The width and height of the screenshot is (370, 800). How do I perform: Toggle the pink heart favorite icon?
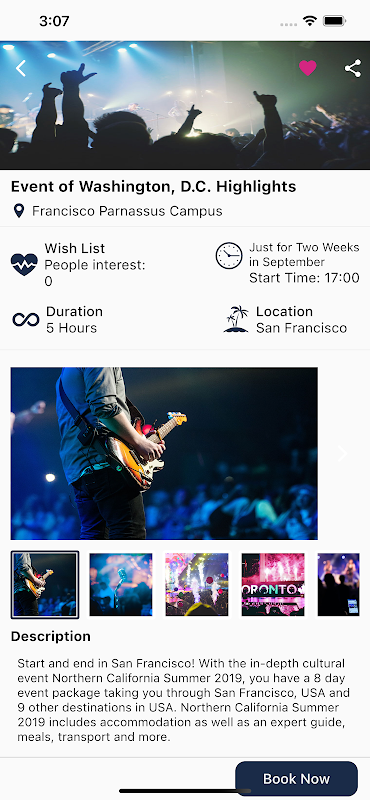[308, 68]
